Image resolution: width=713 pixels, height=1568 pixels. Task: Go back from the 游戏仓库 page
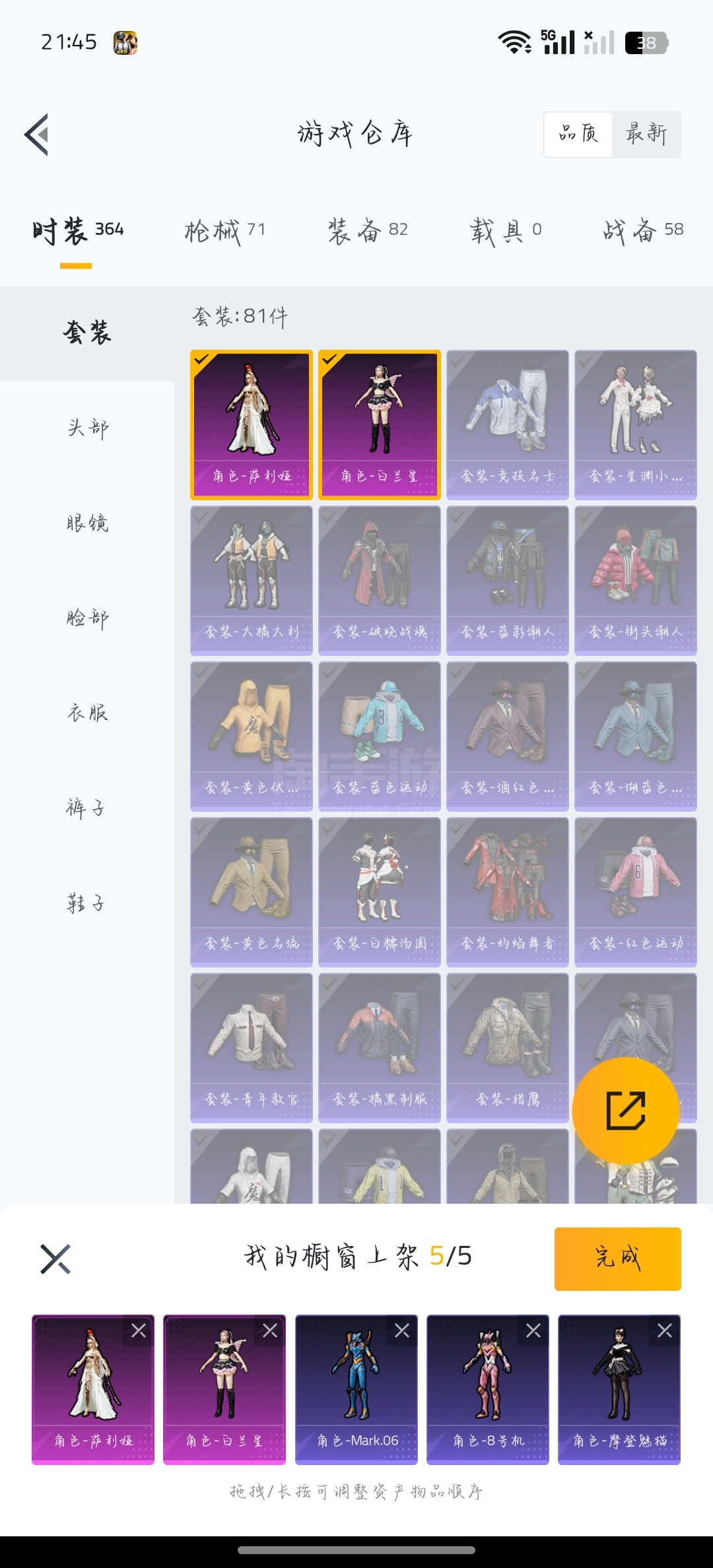pyautogui.click(x=37, y=135)
